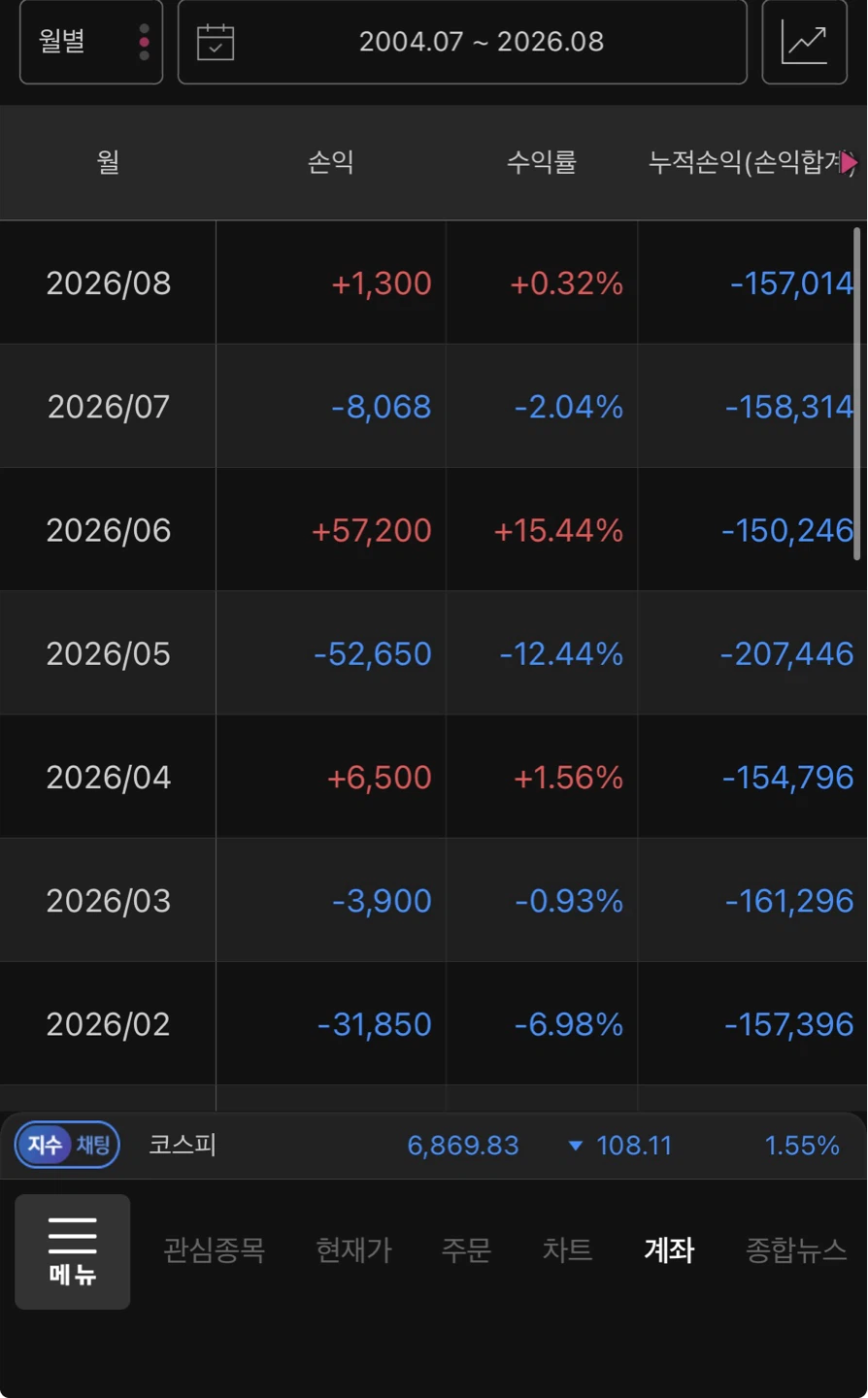Tap the 계좌 tab
The image size is (868, 1398).
point(669,1249)
